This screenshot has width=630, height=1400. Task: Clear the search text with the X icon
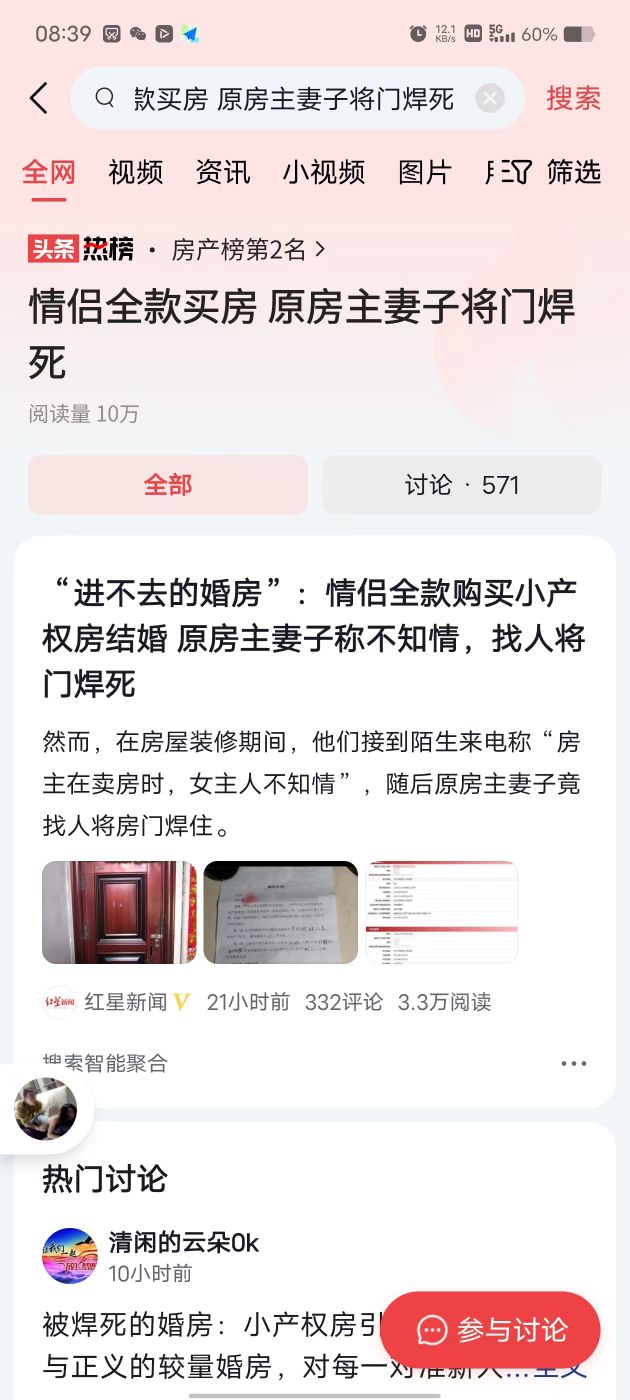(x=489, y=98)
